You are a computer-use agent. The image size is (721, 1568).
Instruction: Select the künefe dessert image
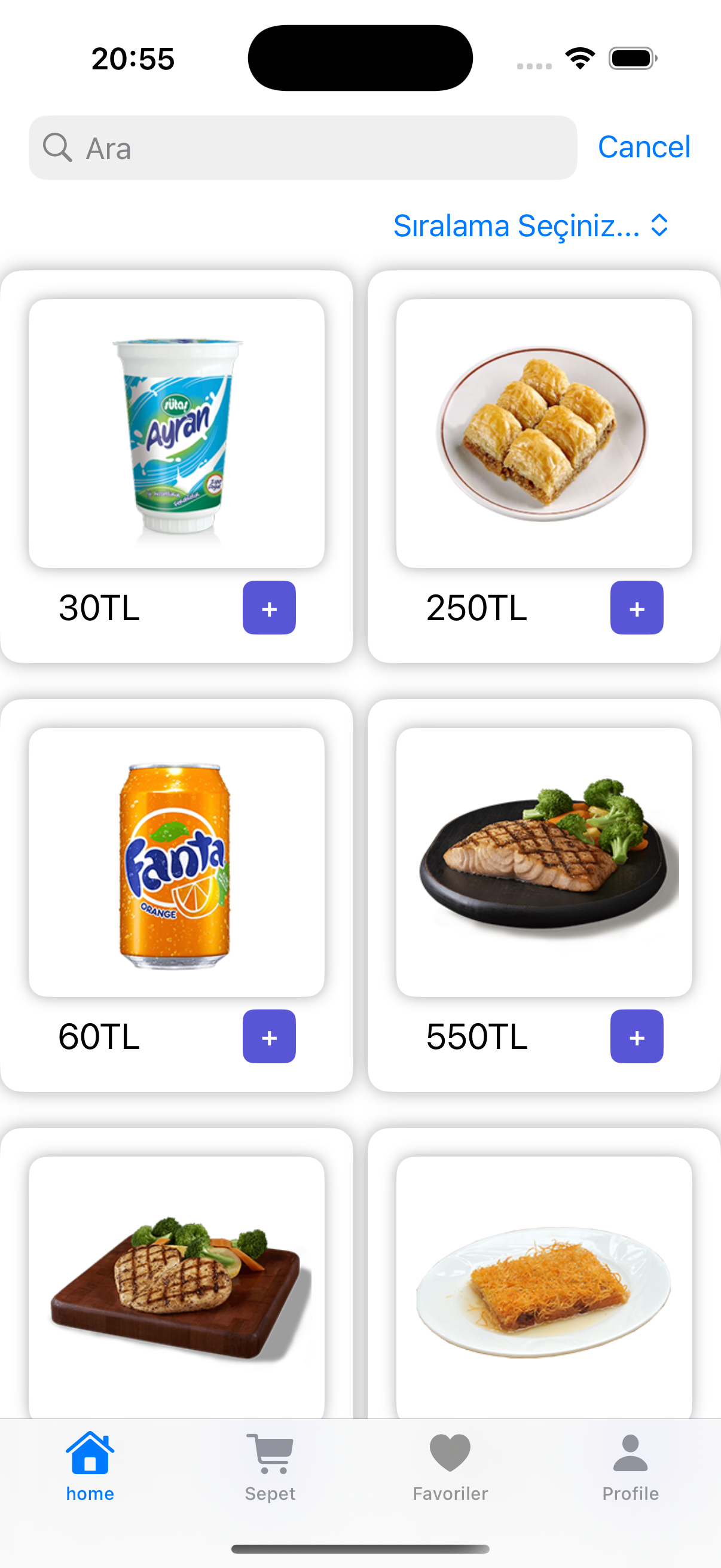click(x=543, y=1291)
